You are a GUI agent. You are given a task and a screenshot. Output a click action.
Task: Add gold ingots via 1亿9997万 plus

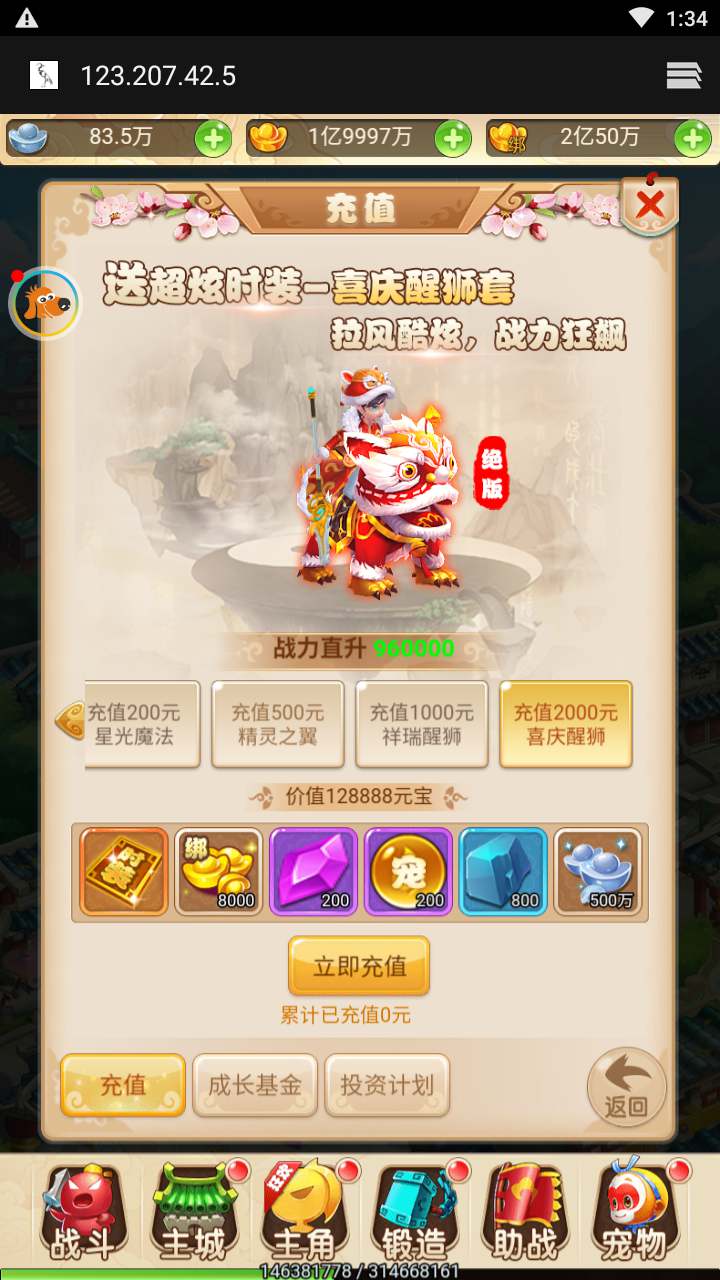coord(453,139)
